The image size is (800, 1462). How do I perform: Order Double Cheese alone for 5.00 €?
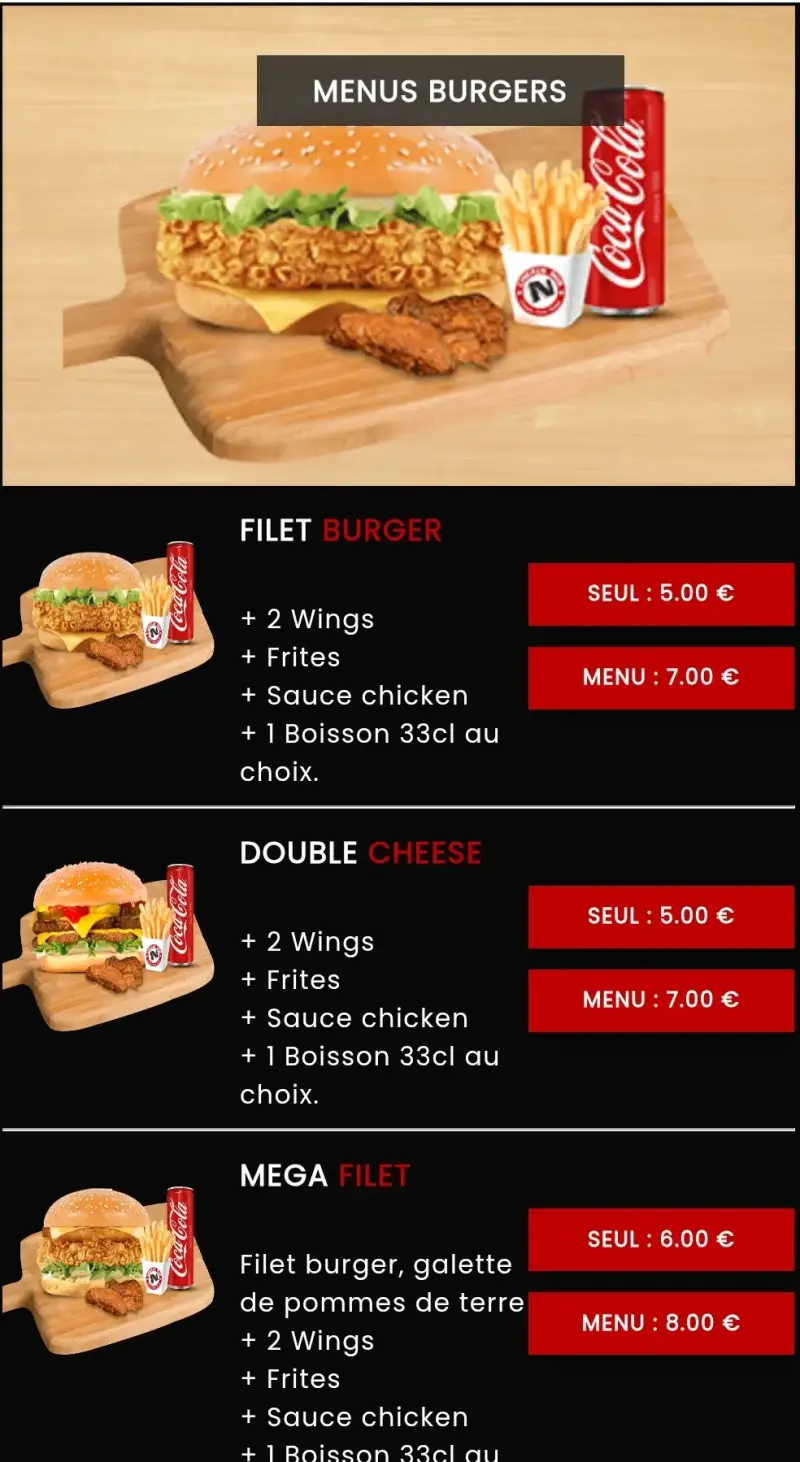point(661,917)
